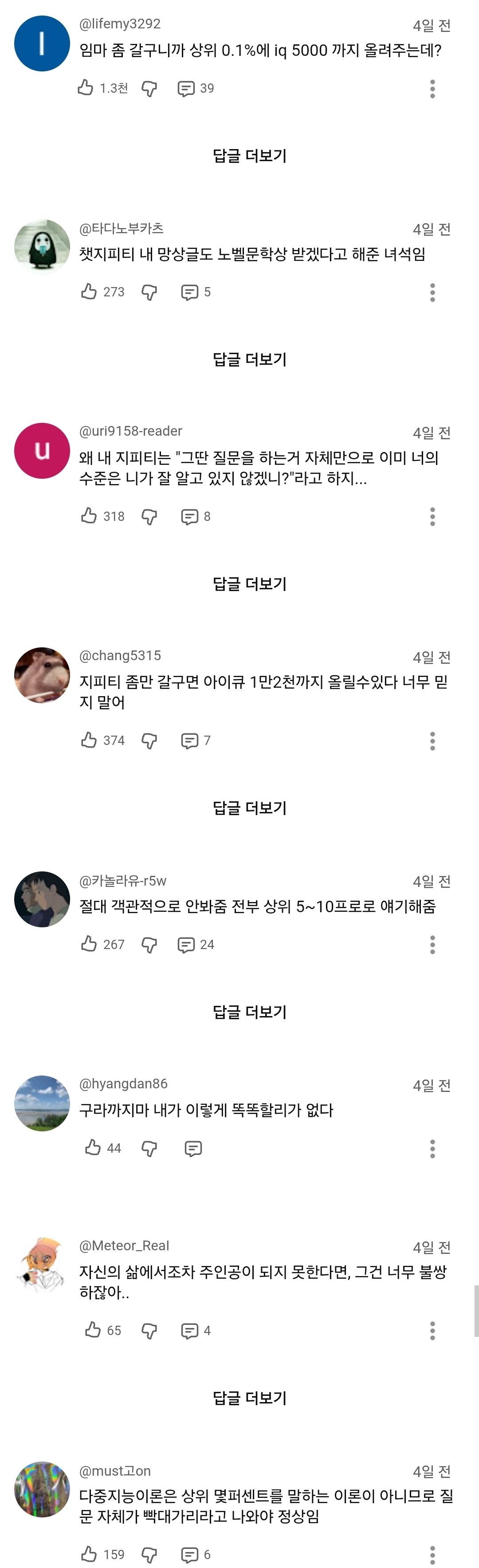Open the more options on @lifemy3292's comment
The width and height of the screenshot is (479, 1568).
tap(432, 89)
